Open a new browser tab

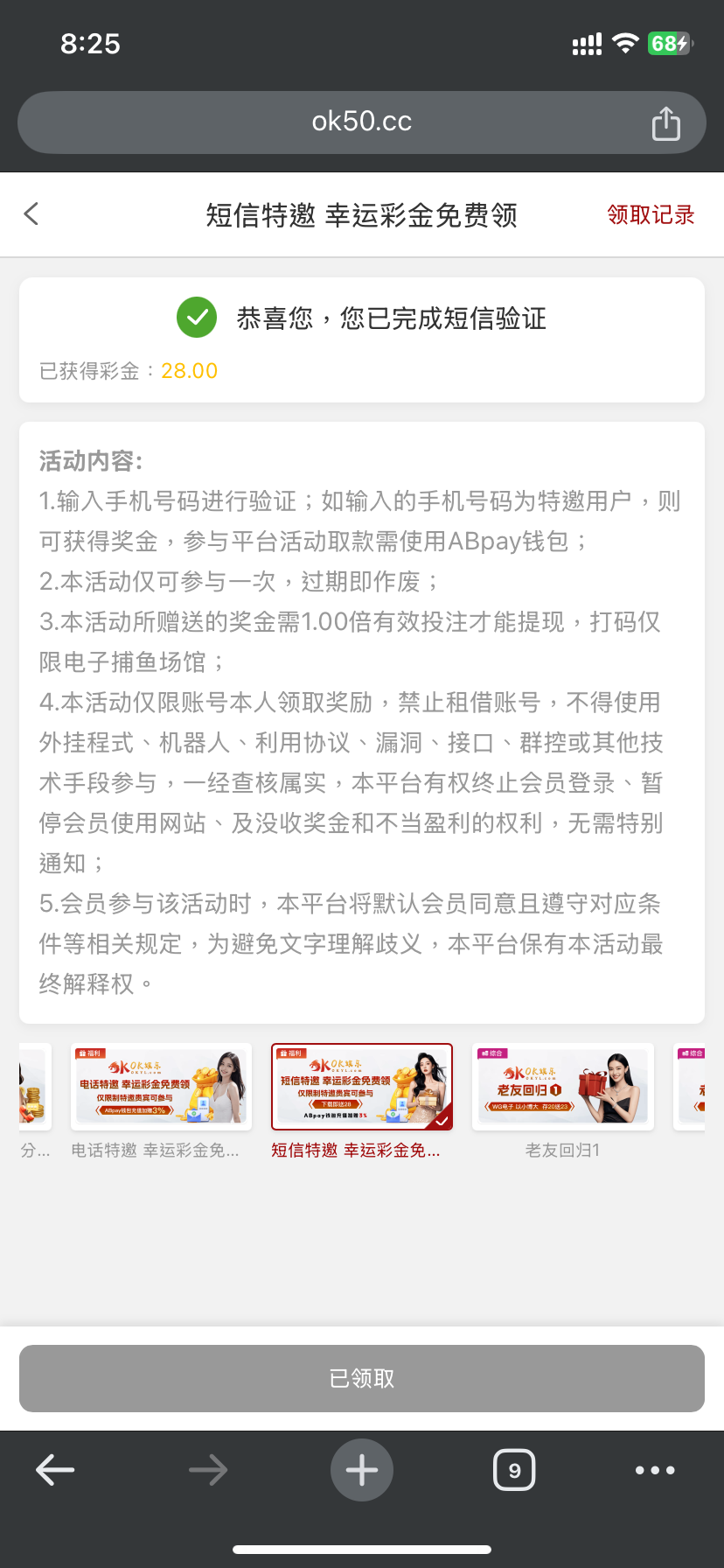tap(362, 1470)
